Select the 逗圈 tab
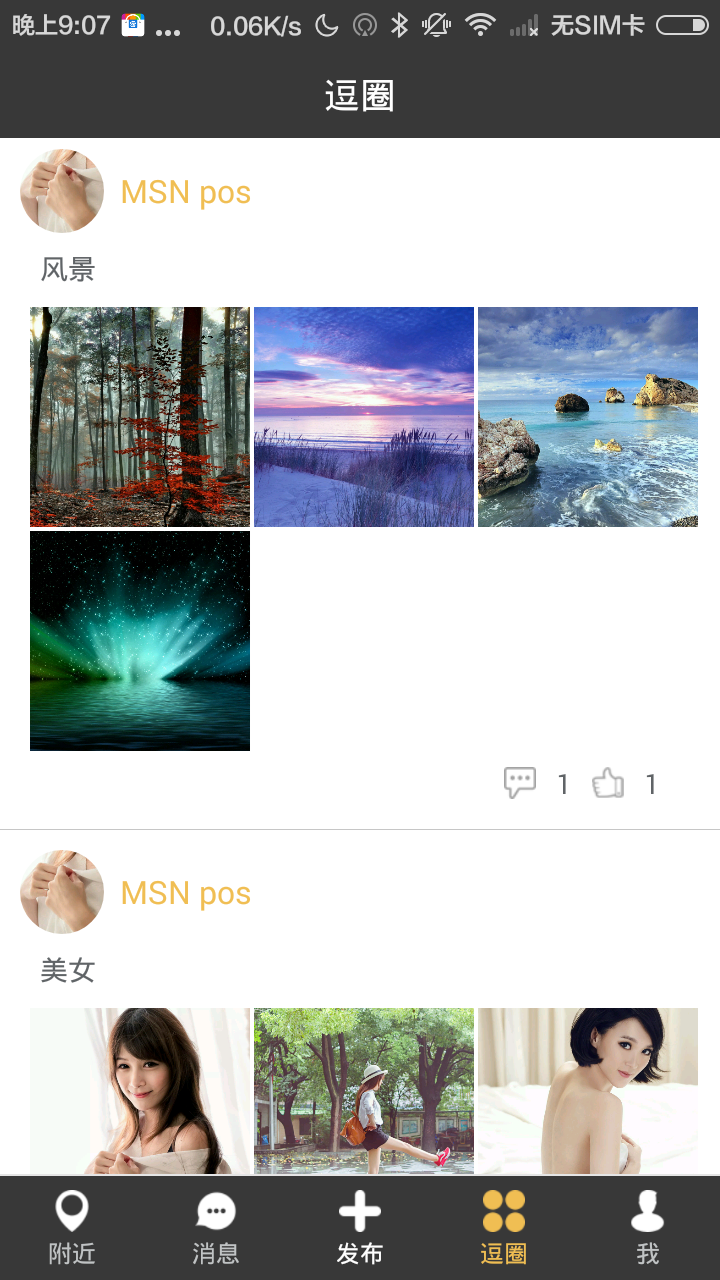Screen dimensions: 720x1280 [504, 1228]
